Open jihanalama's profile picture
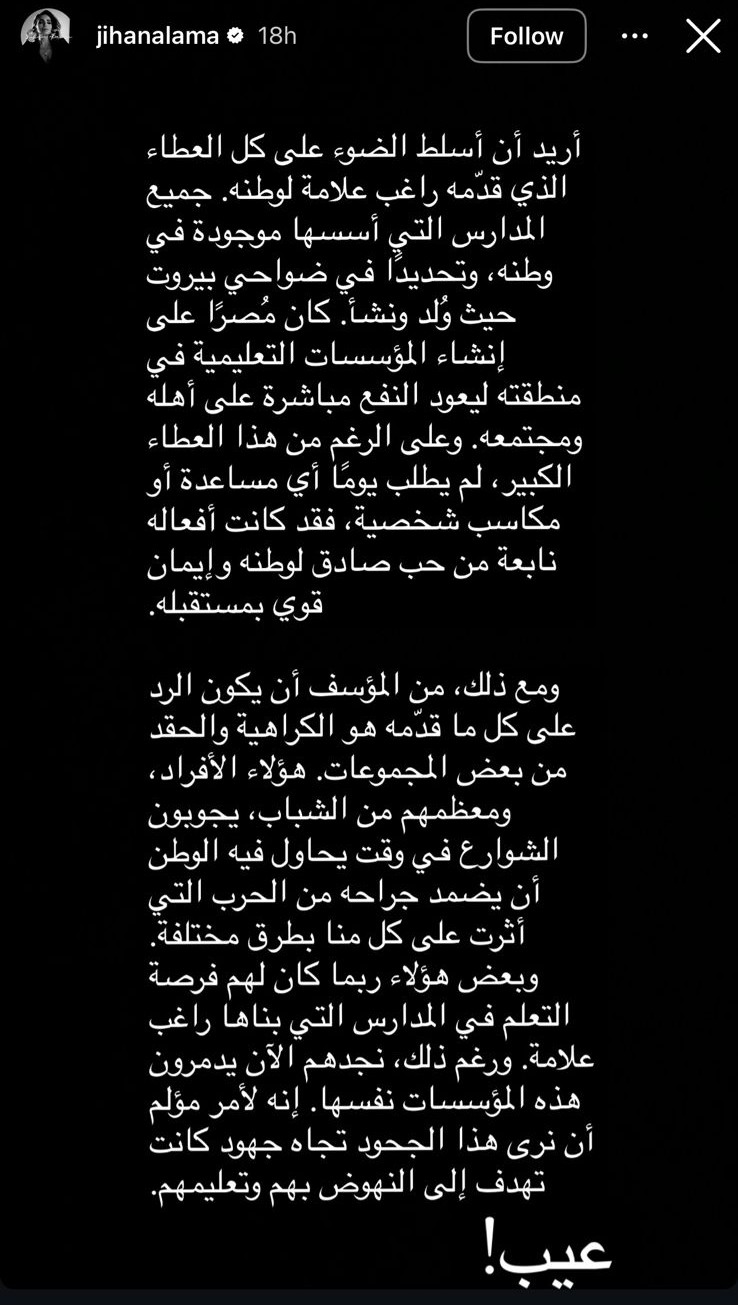 [46, 36]
